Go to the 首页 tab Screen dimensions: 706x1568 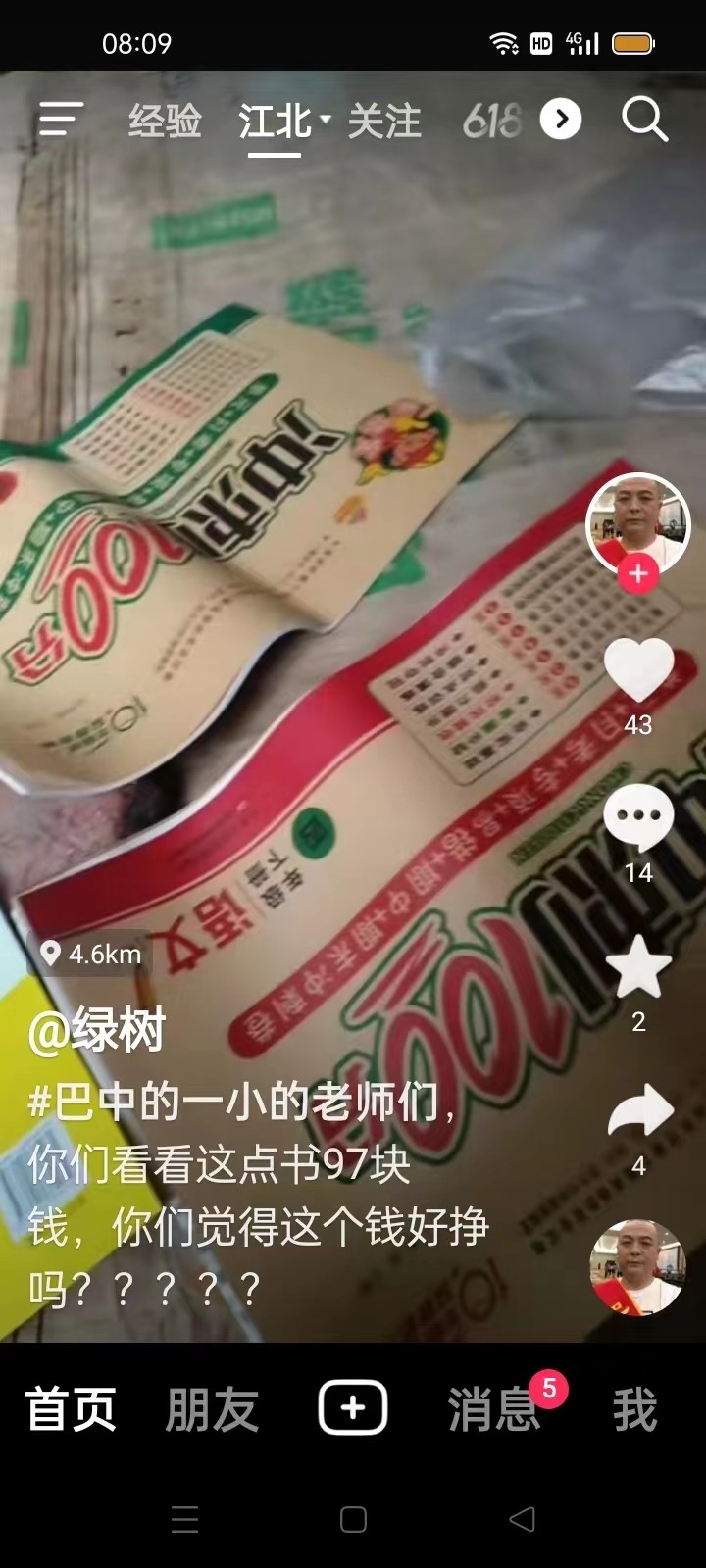tap(71, 1410)
